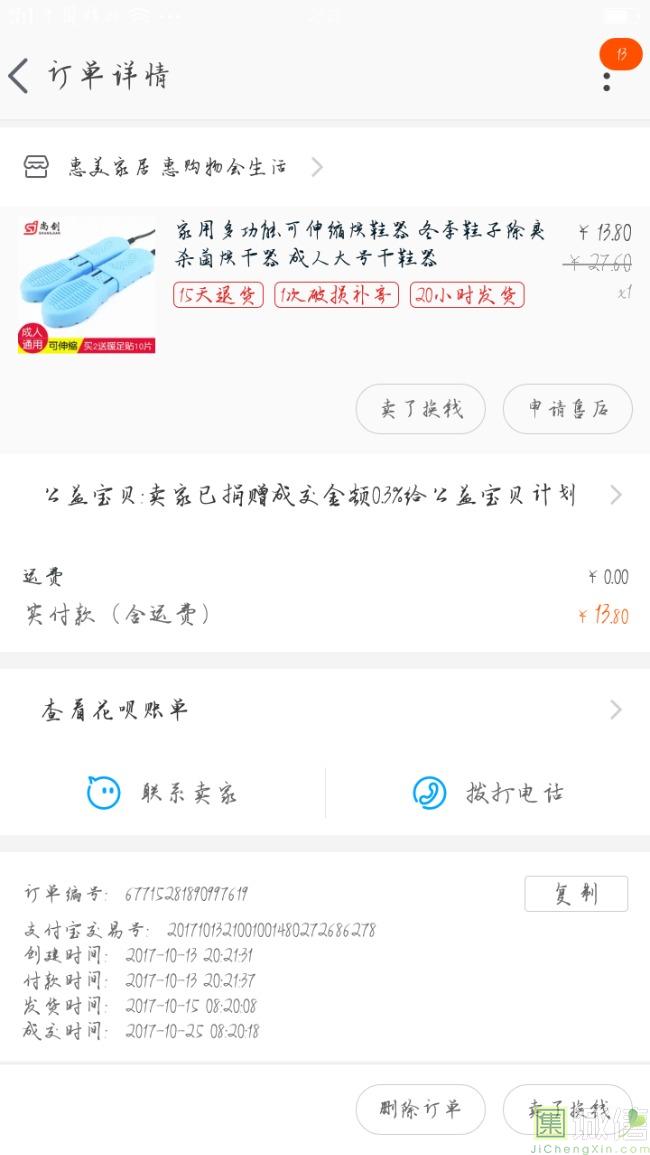Apply for after-sales service 申请售后
650x1155 pixels.
(567, 409)
